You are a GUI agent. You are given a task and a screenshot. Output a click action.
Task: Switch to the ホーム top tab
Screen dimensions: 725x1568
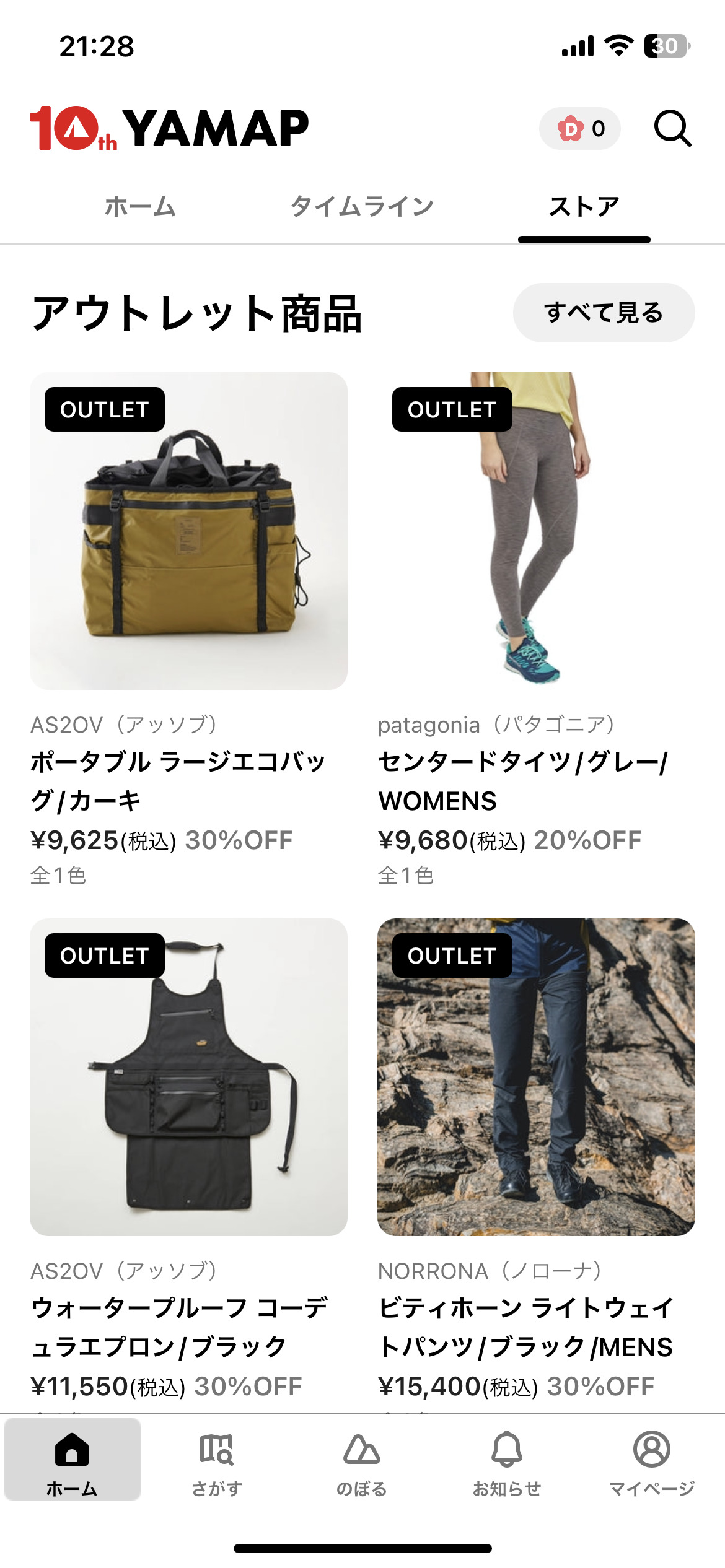(140, 207)
